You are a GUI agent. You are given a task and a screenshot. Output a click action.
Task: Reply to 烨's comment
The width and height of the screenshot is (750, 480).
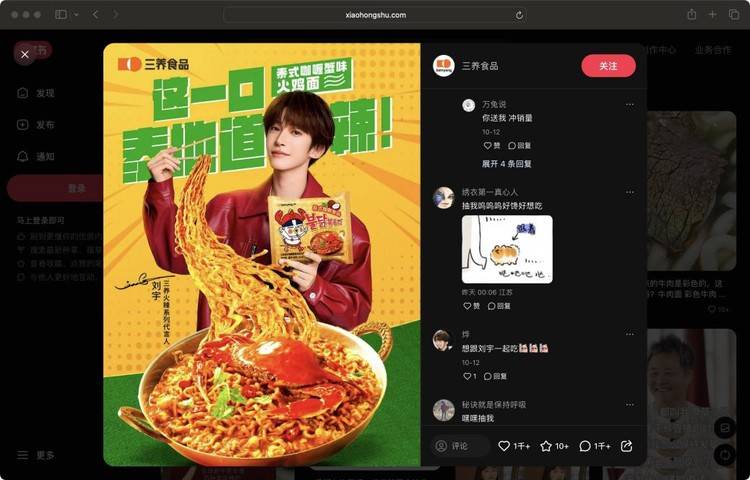click(499, 376)
